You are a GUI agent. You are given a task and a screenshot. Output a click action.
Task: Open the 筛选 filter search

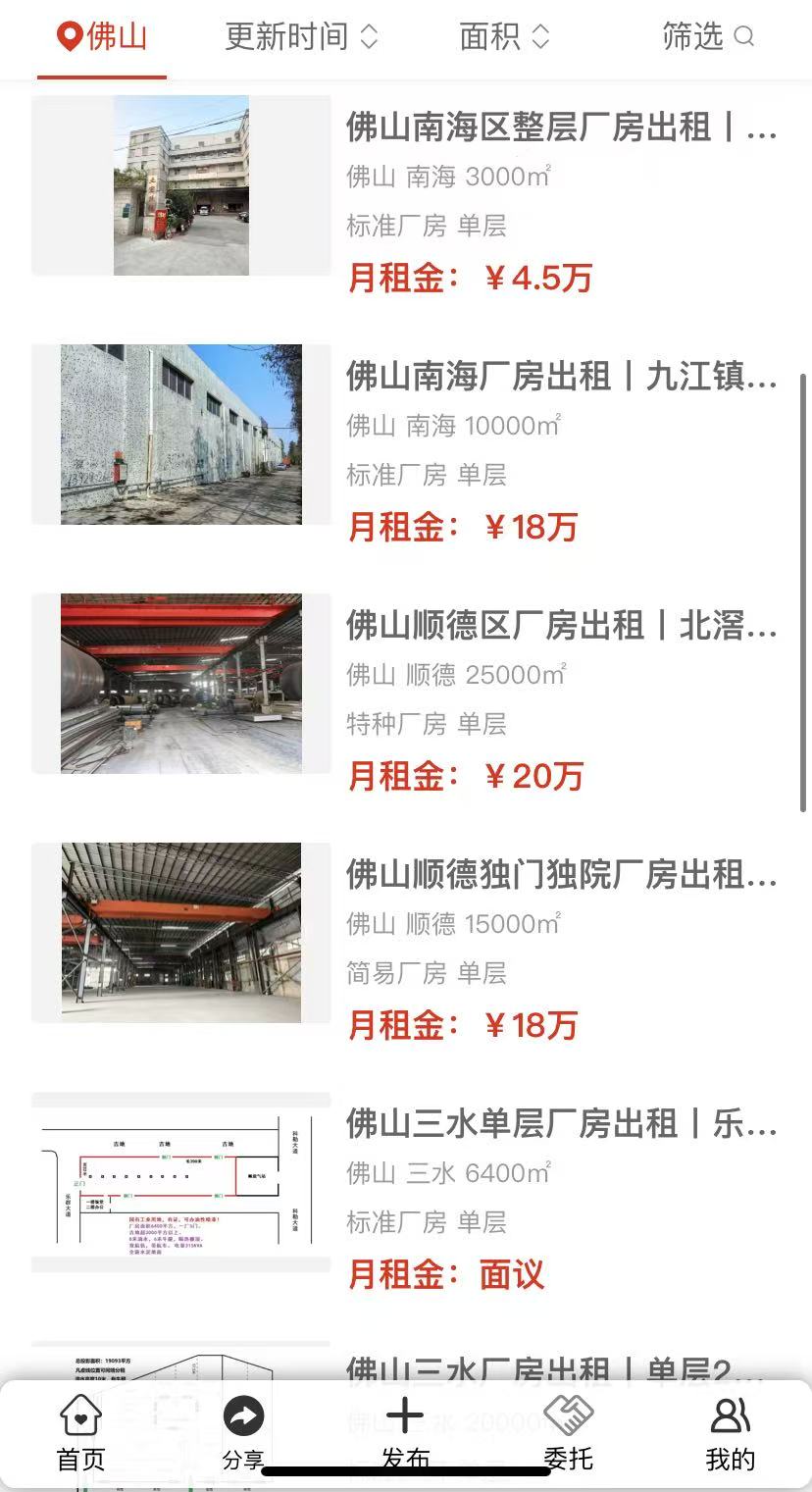click(x=707, y=38)
